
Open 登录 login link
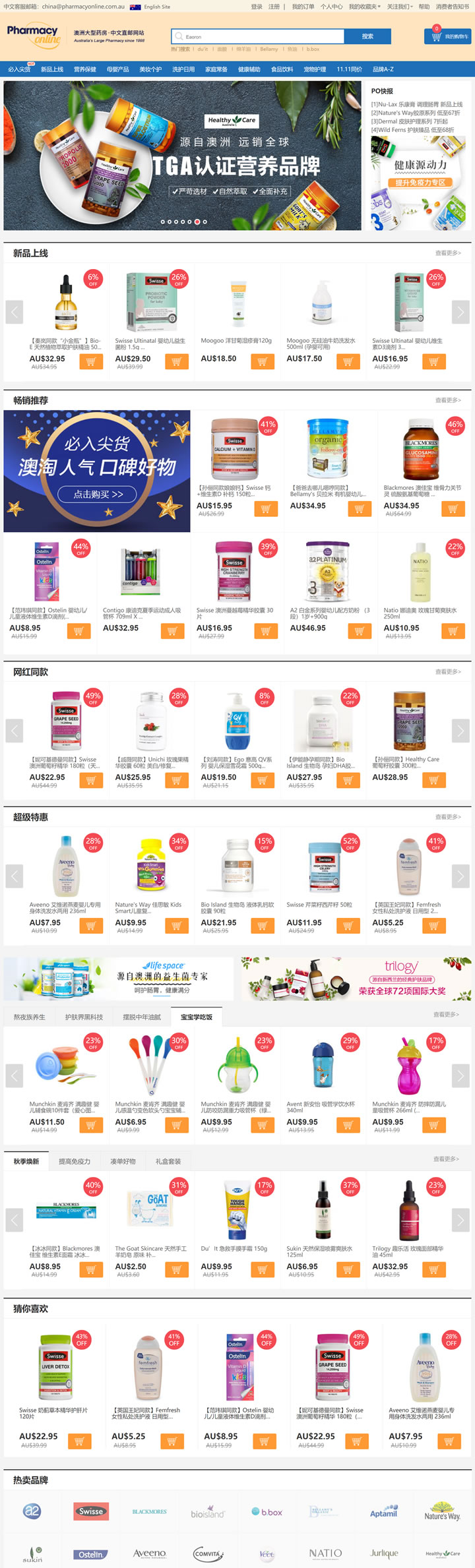[x=257, y=7]
